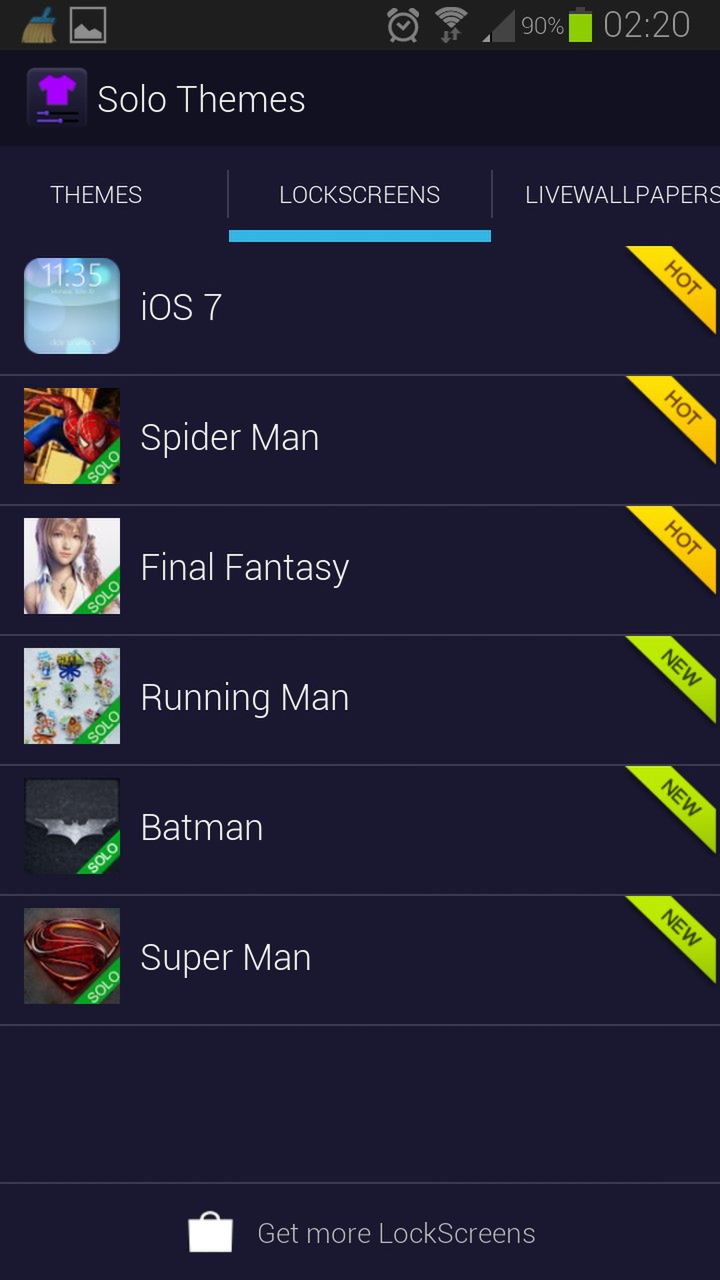Switch to the Themes tab
This screenshot has width=720, height=1280.
tap(96, 195)
